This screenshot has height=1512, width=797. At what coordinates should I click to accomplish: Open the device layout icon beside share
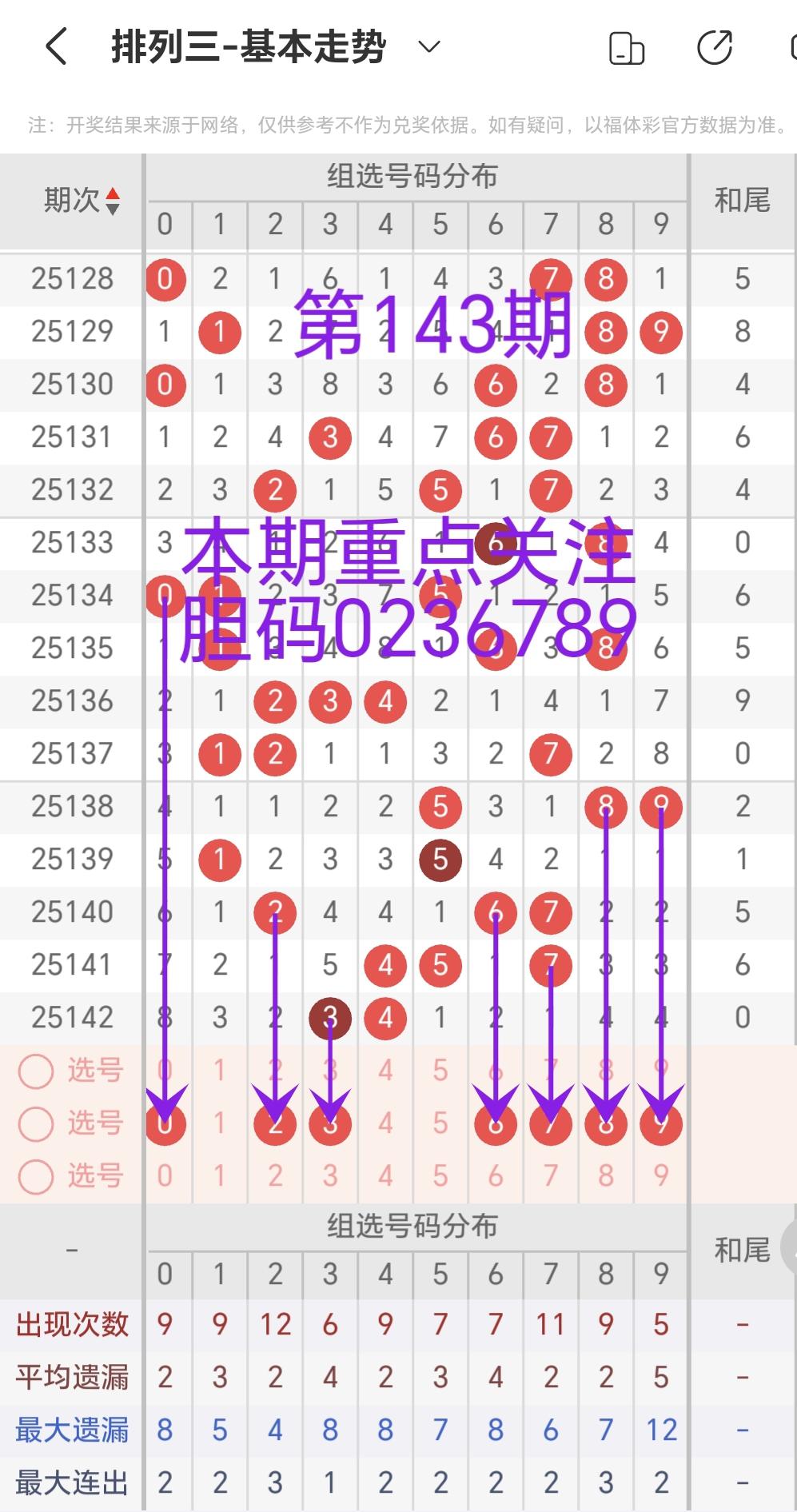(x=627, y=48)
